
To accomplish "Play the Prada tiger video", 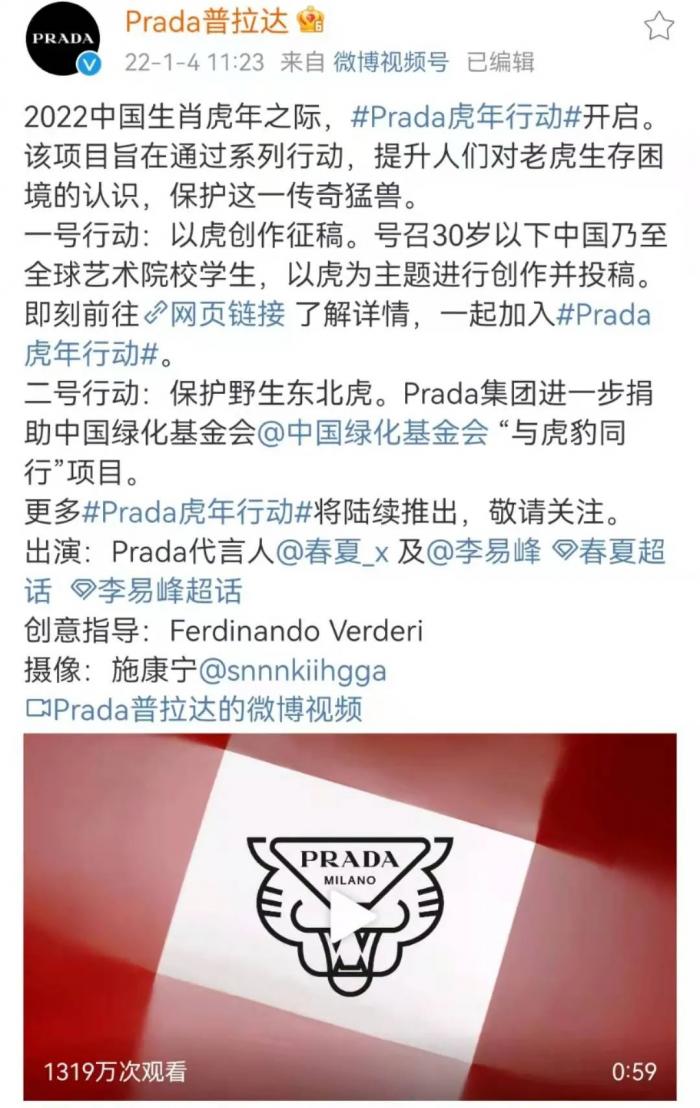I will pos(350,915).
